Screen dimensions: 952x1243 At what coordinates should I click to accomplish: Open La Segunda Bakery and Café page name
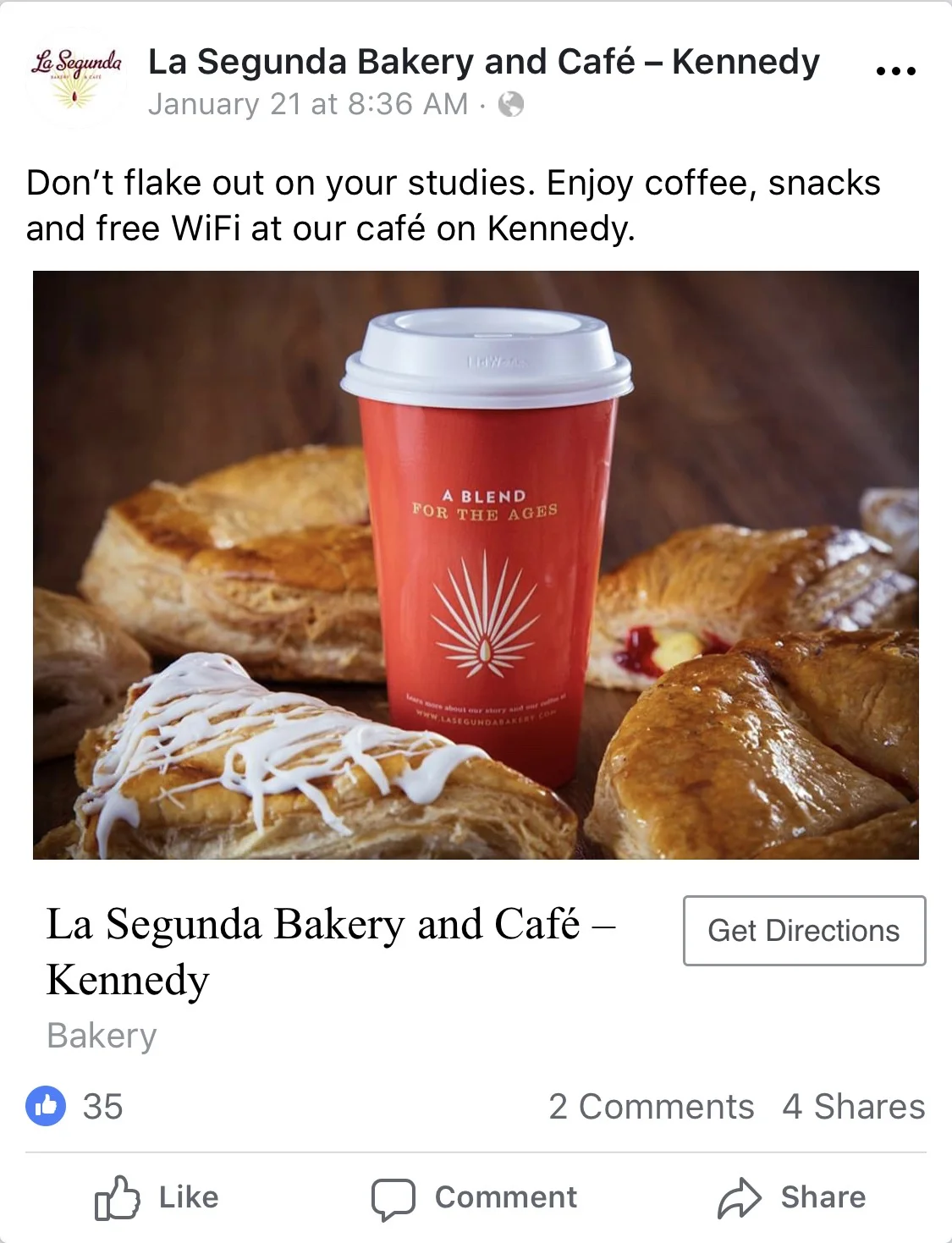(483, 62)
